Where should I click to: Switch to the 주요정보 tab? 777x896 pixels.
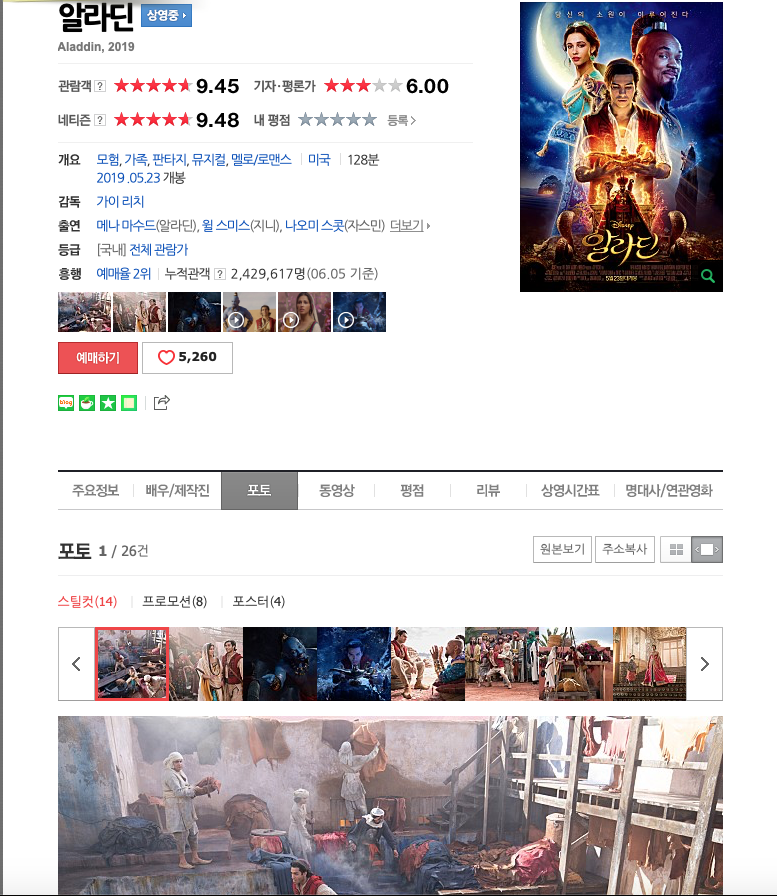[x=95, y=490]
